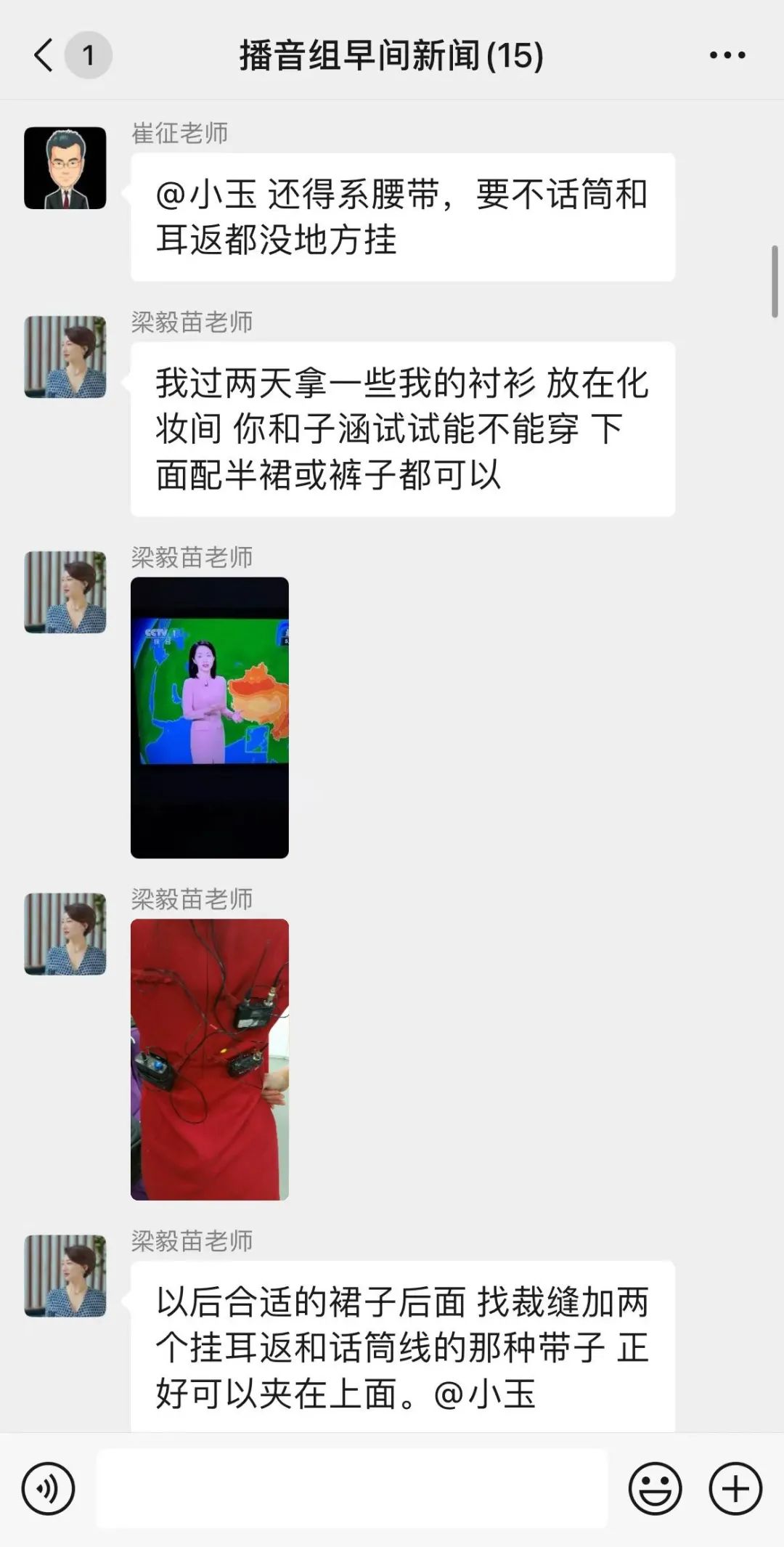Open the CCTV weather forecast image
784x1547 pixels.
210,717
